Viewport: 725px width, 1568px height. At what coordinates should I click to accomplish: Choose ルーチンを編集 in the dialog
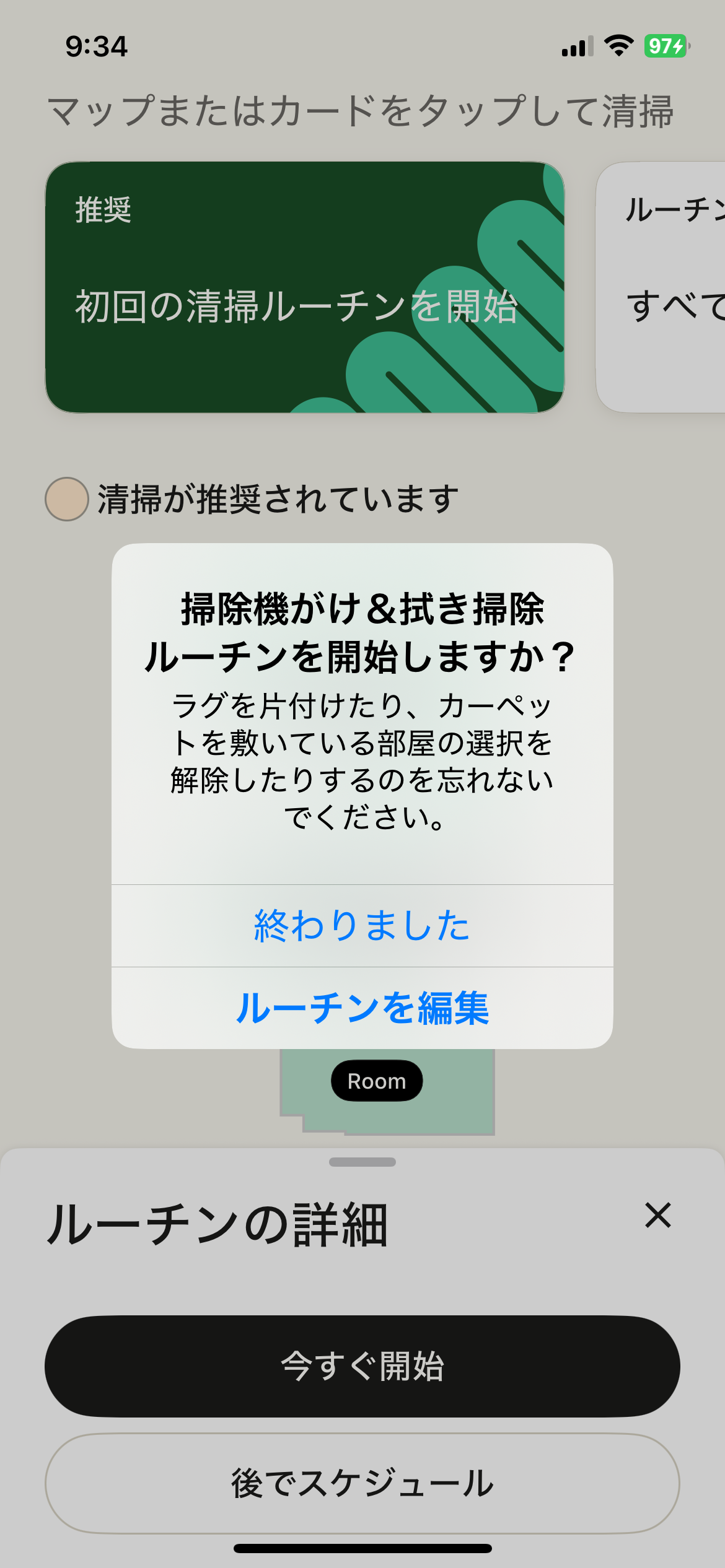(362, 1008)
